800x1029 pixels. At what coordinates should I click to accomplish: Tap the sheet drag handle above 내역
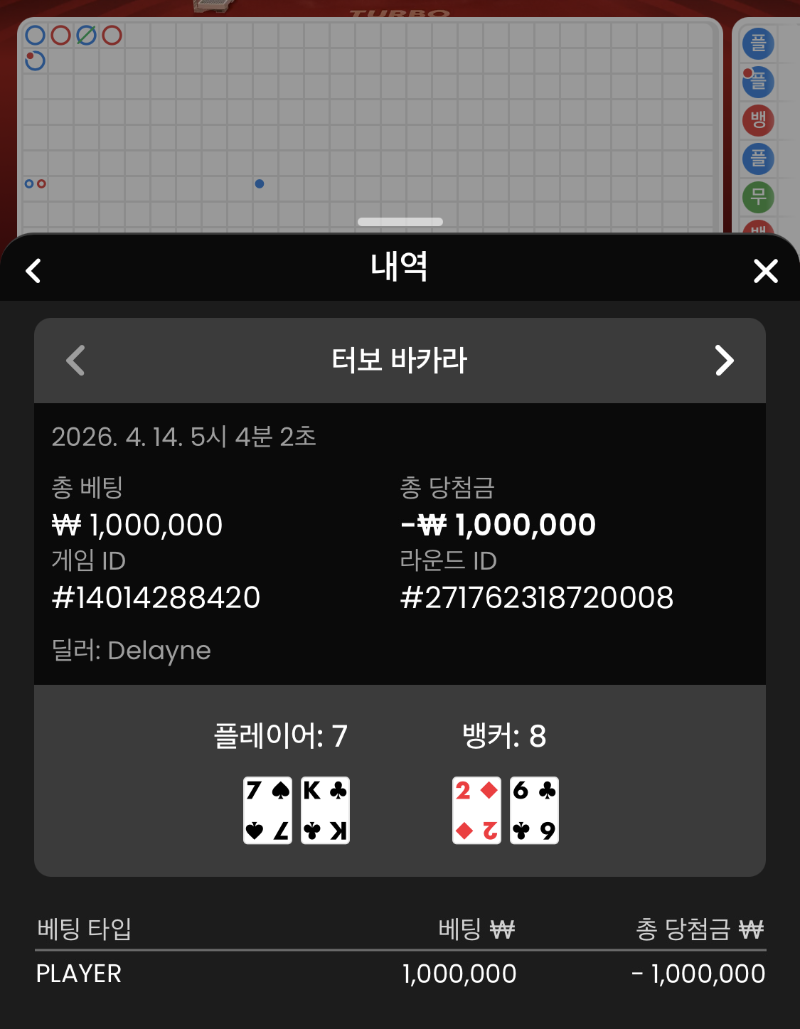[400, 221]
